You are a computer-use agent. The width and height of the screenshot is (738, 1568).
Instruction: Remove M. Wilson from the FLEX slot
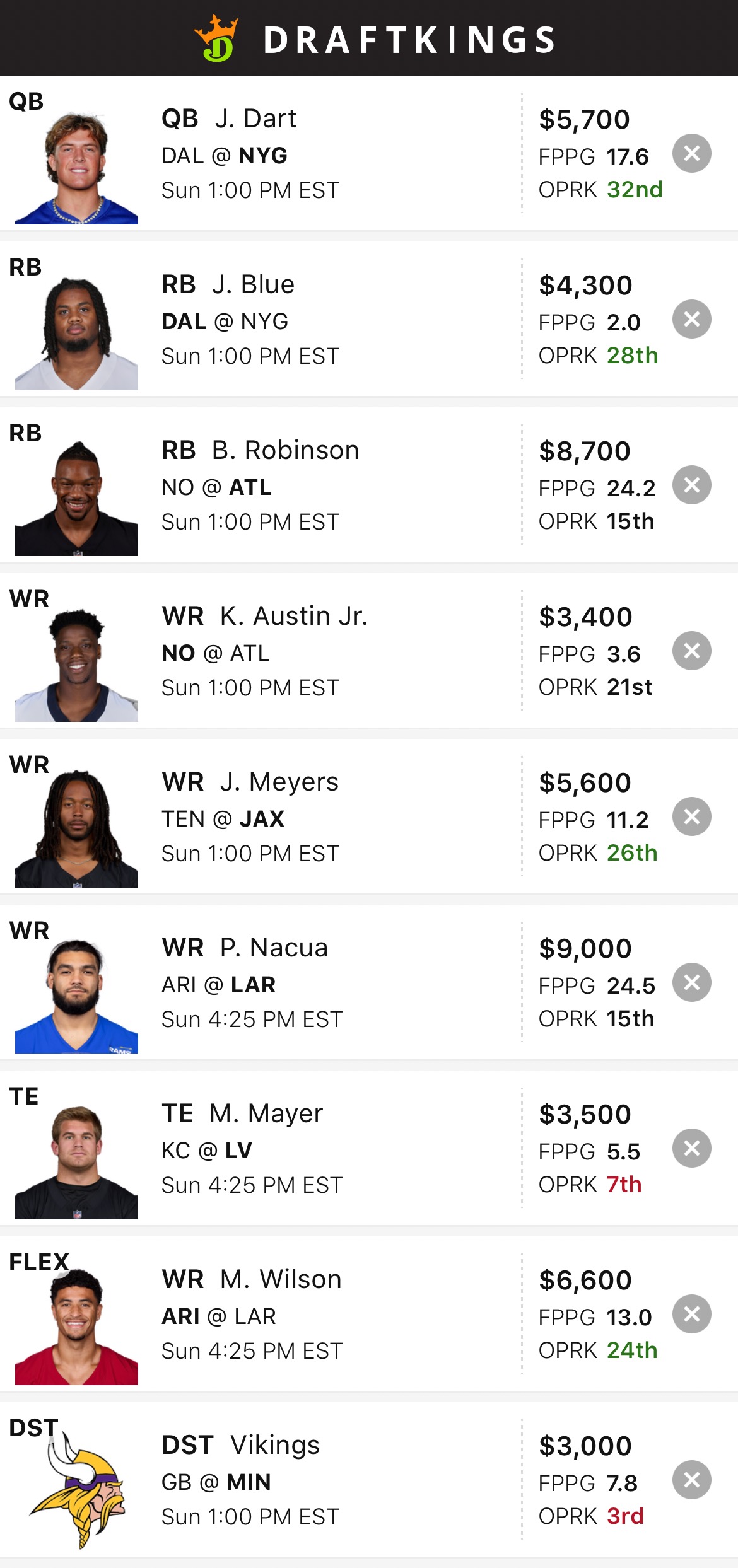point(691,1314)
